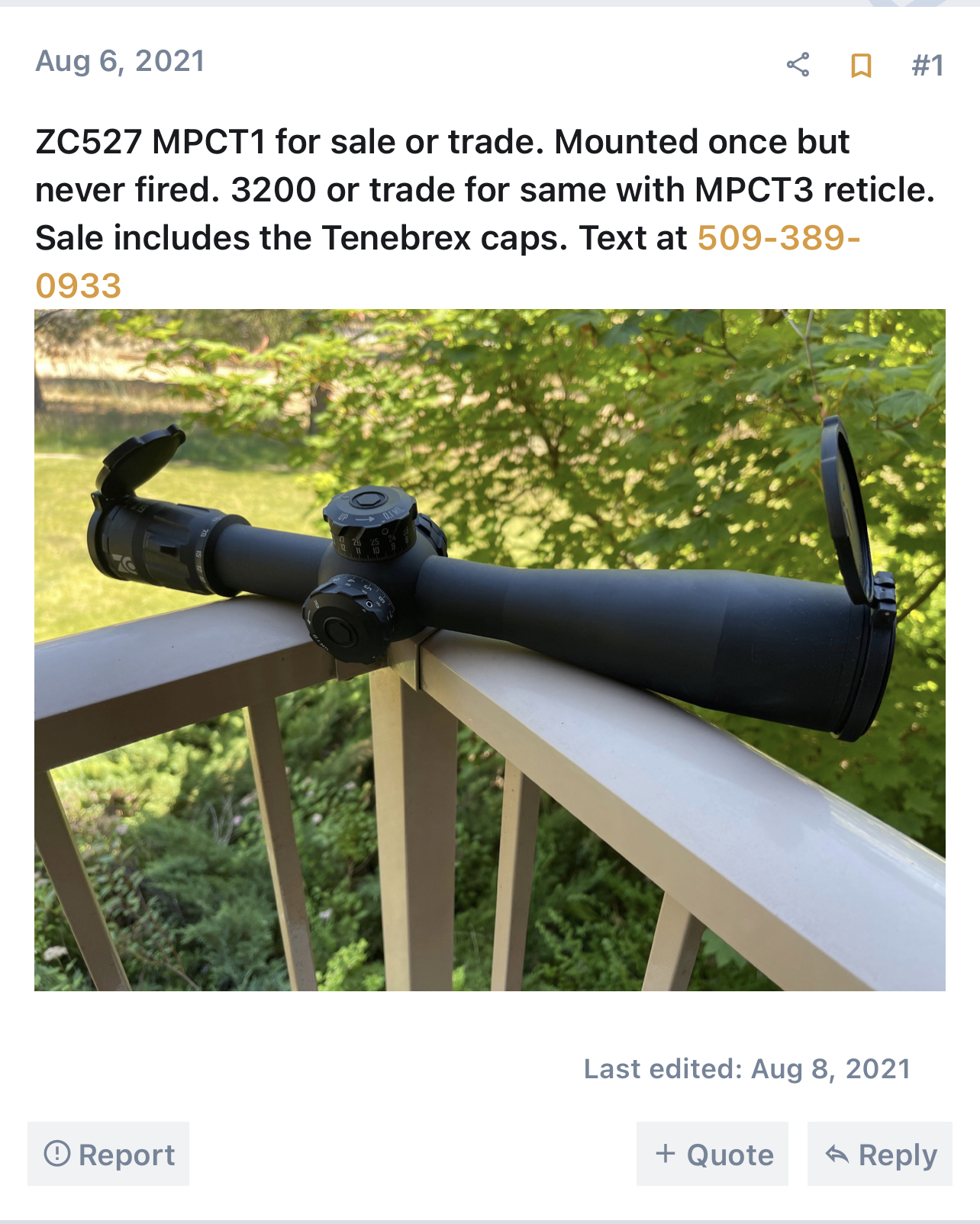This screenshot has width=980, height=1224.
Task: Bookmark this post
Action: coord(861,66)
